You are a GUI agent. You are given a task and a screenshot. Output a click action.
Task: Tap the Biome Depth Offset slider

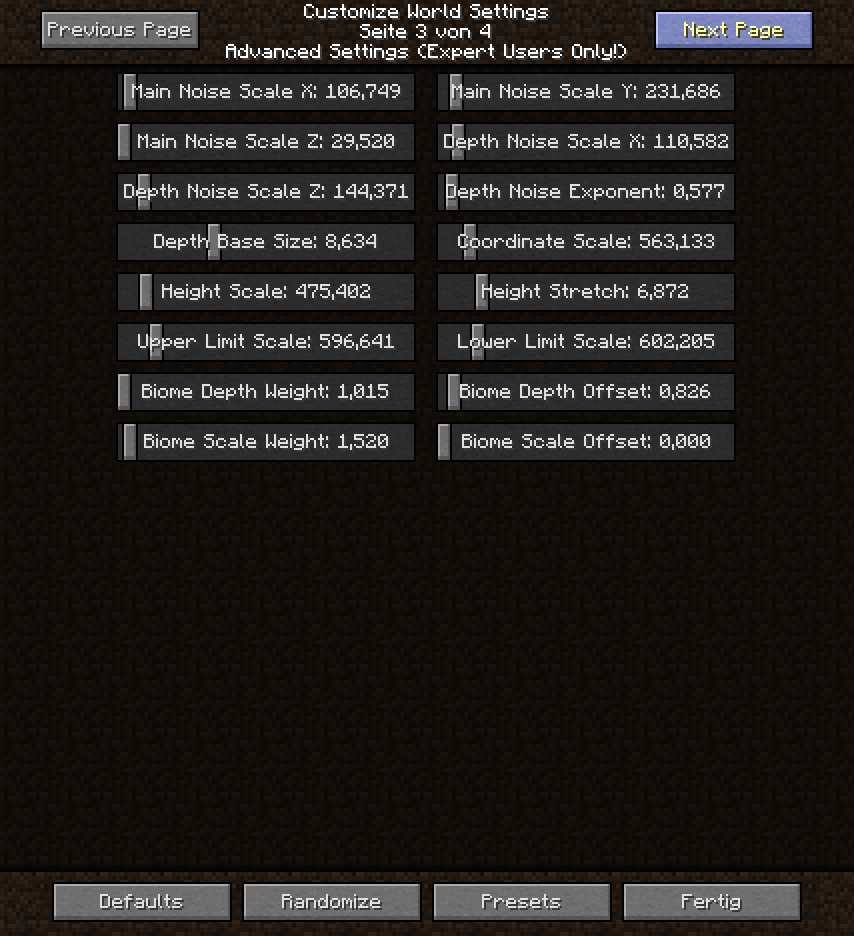(586, 391)
